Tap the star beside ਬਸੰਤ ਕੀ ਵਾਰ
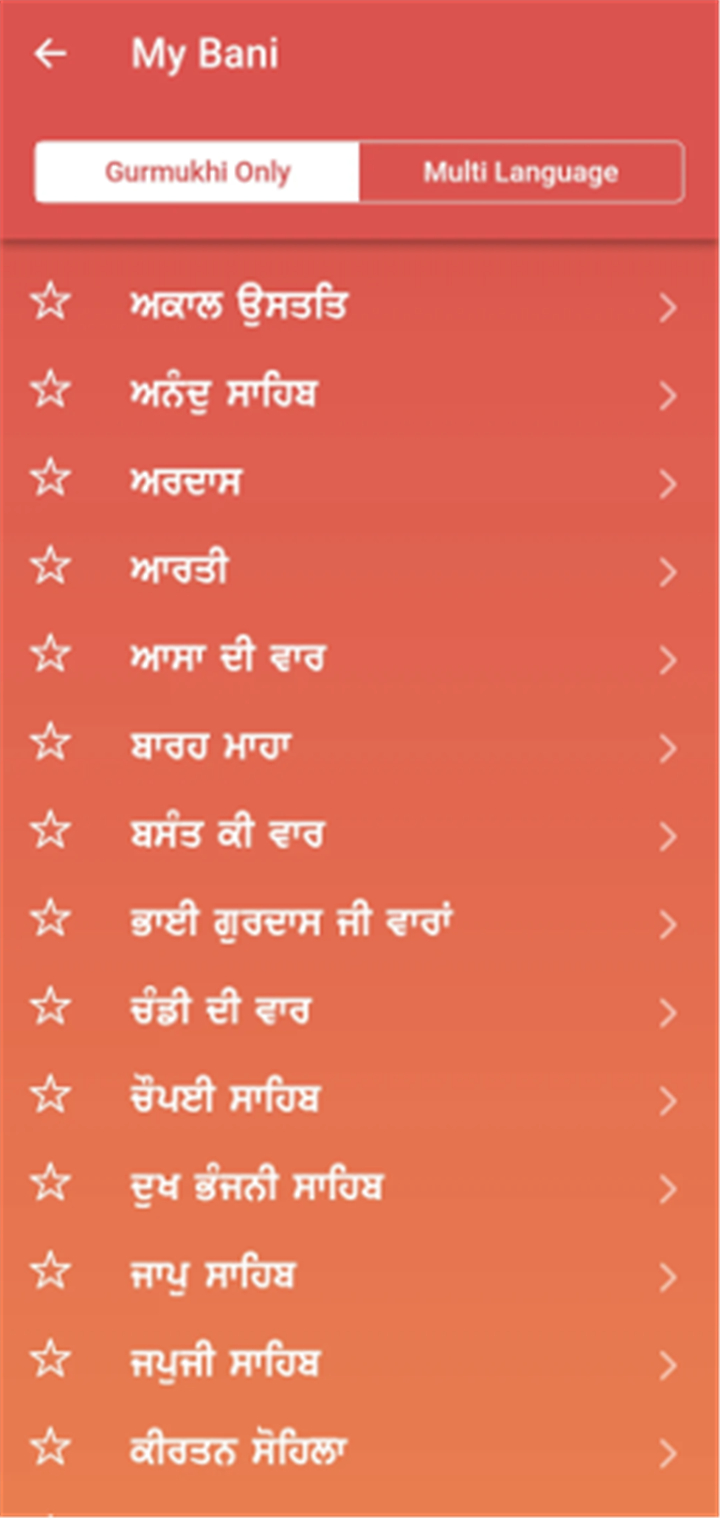 pos(50,832)
